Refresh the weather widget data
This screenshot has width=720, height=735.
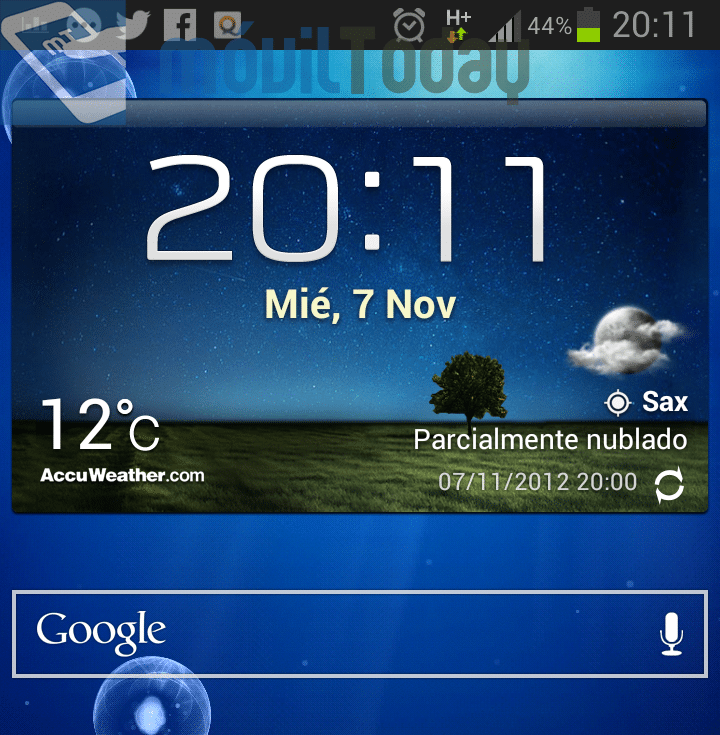(669, 486)
